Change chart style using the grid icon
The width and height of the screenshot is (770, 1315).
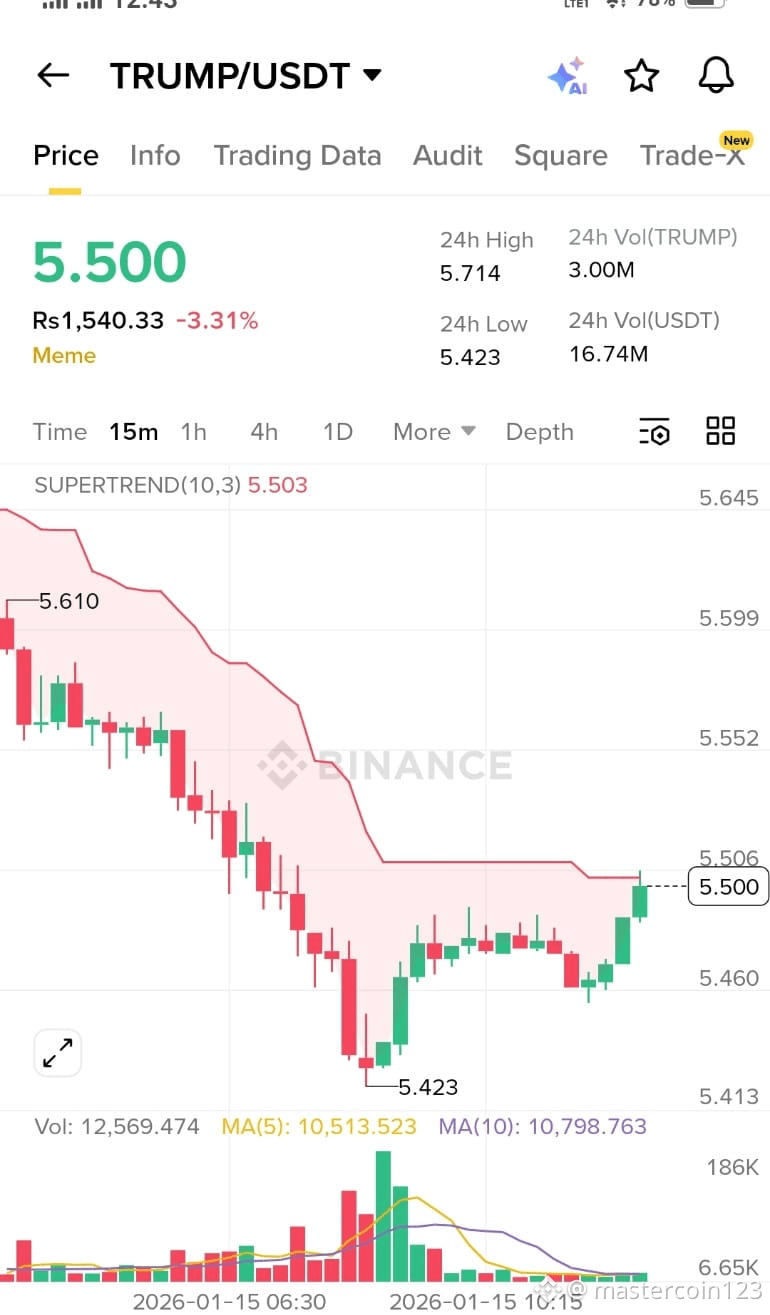click(719, 432)
